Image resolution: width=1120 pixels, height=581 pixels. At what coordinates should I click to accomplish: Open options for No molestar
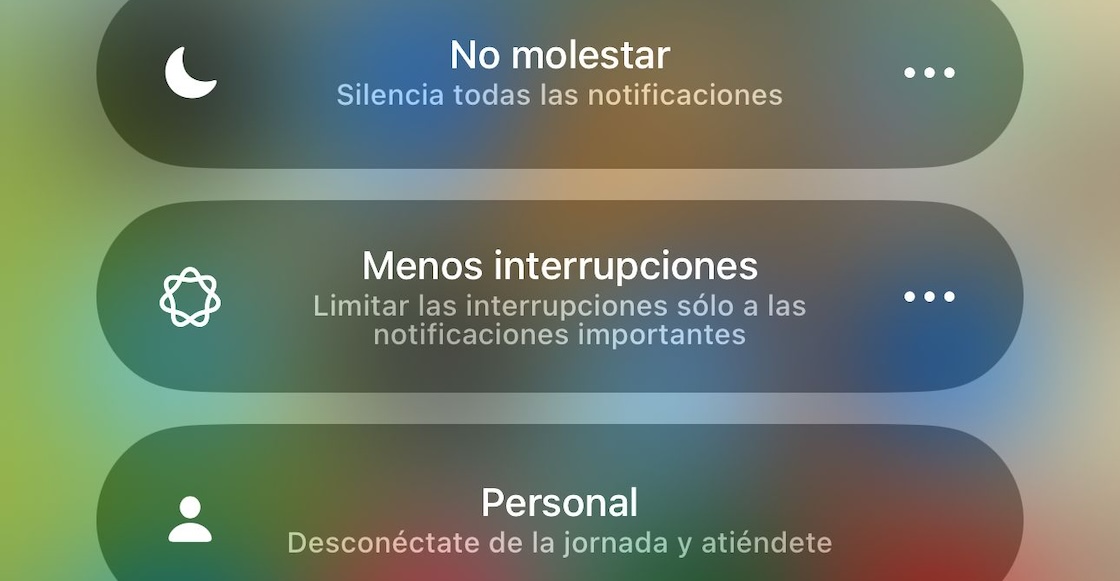929,73
